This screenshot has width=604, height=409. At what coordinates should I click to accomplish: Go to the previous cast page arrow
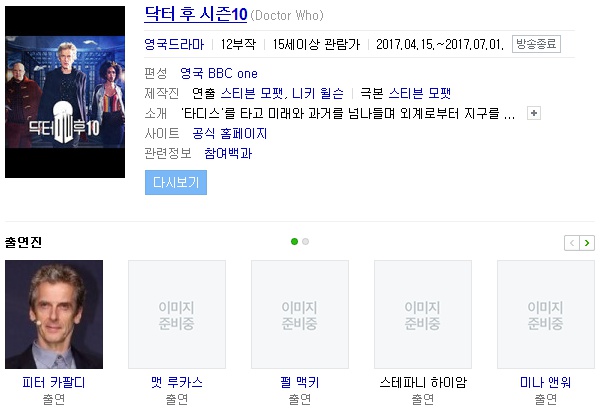[572, 243]
